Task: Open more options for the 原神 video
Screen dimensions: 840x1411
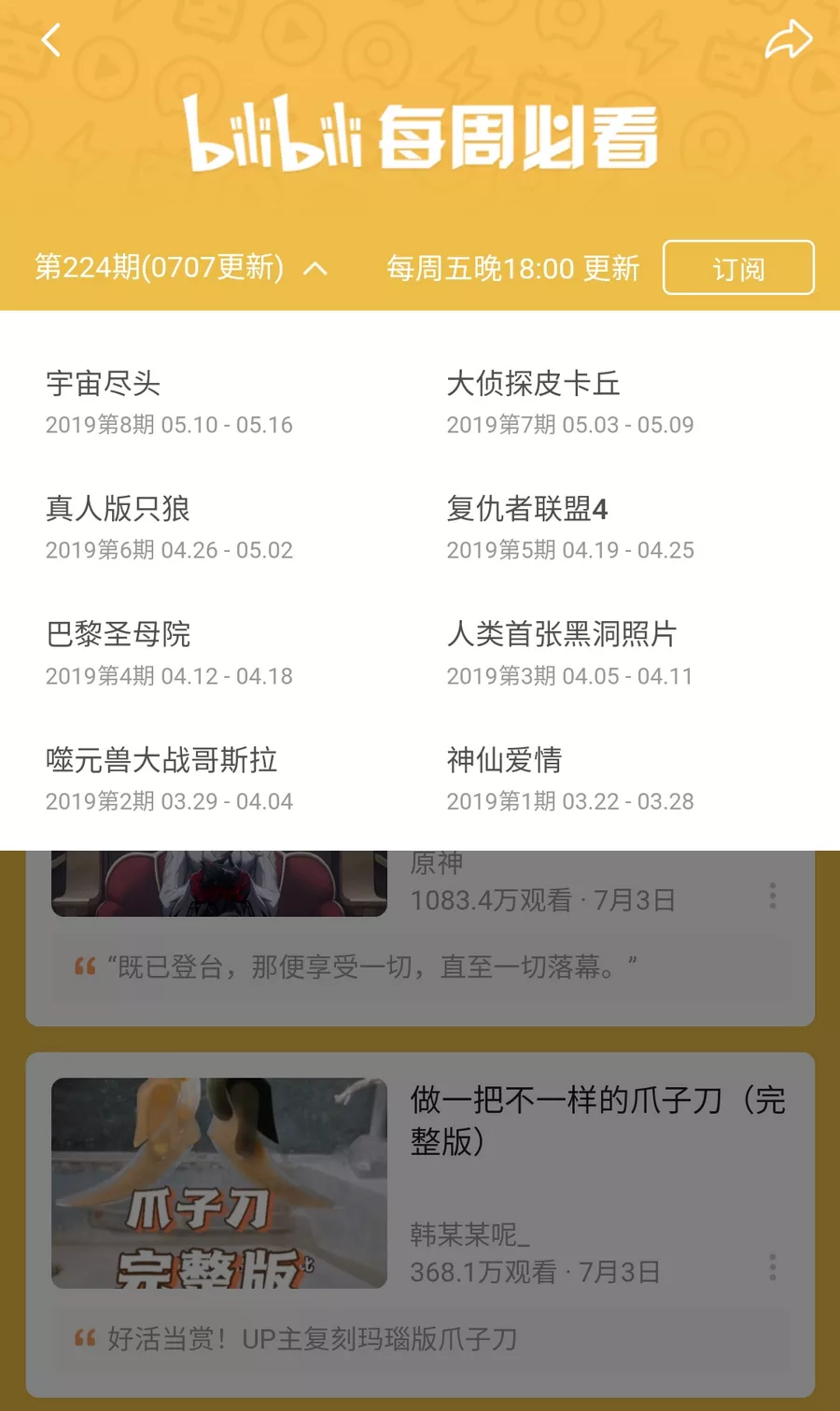Action: click(x=772, y=897)
